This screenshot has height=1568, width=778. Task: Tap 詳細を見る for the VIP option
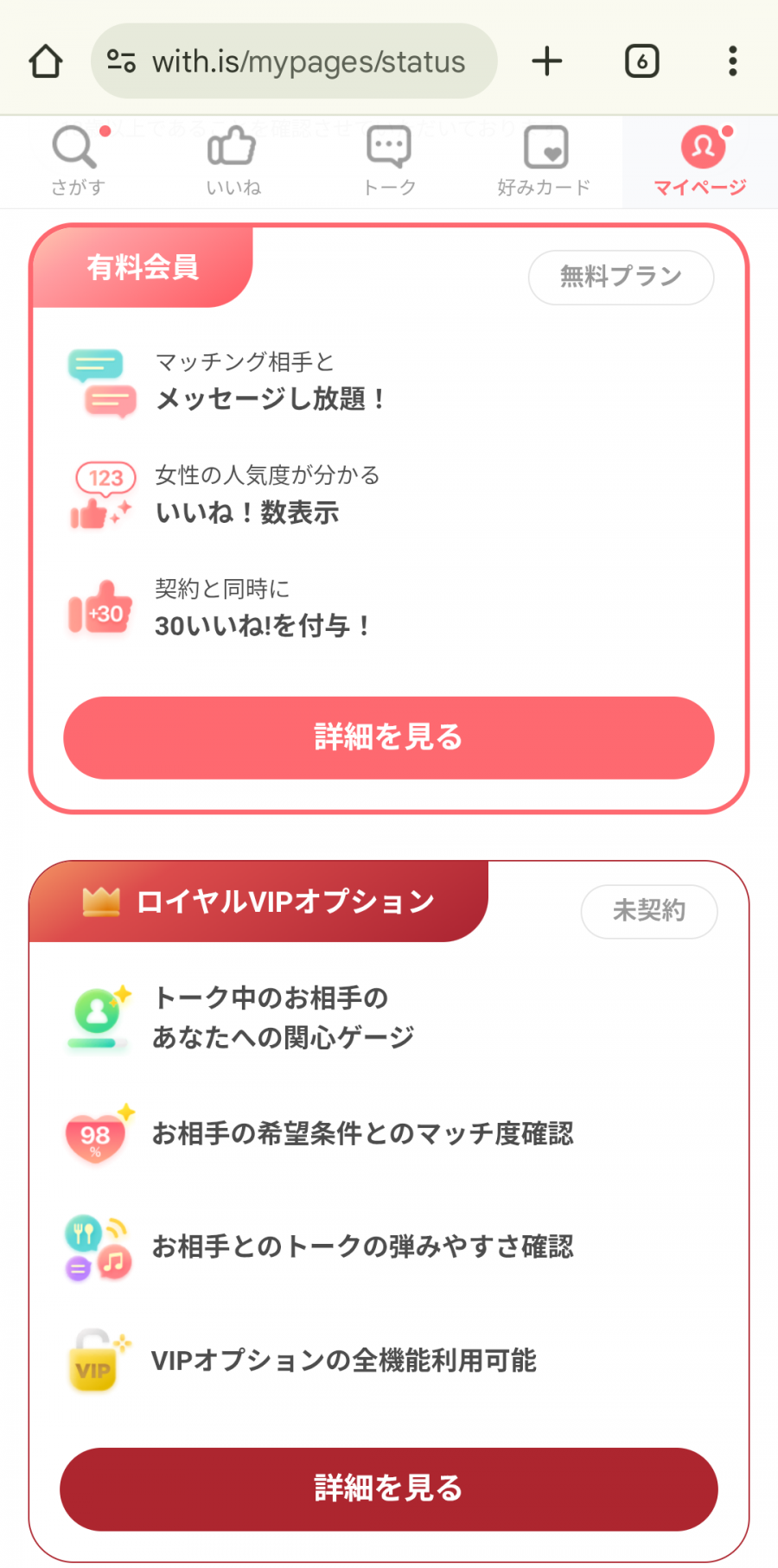pyautogui.click(x=388, y=1489)
